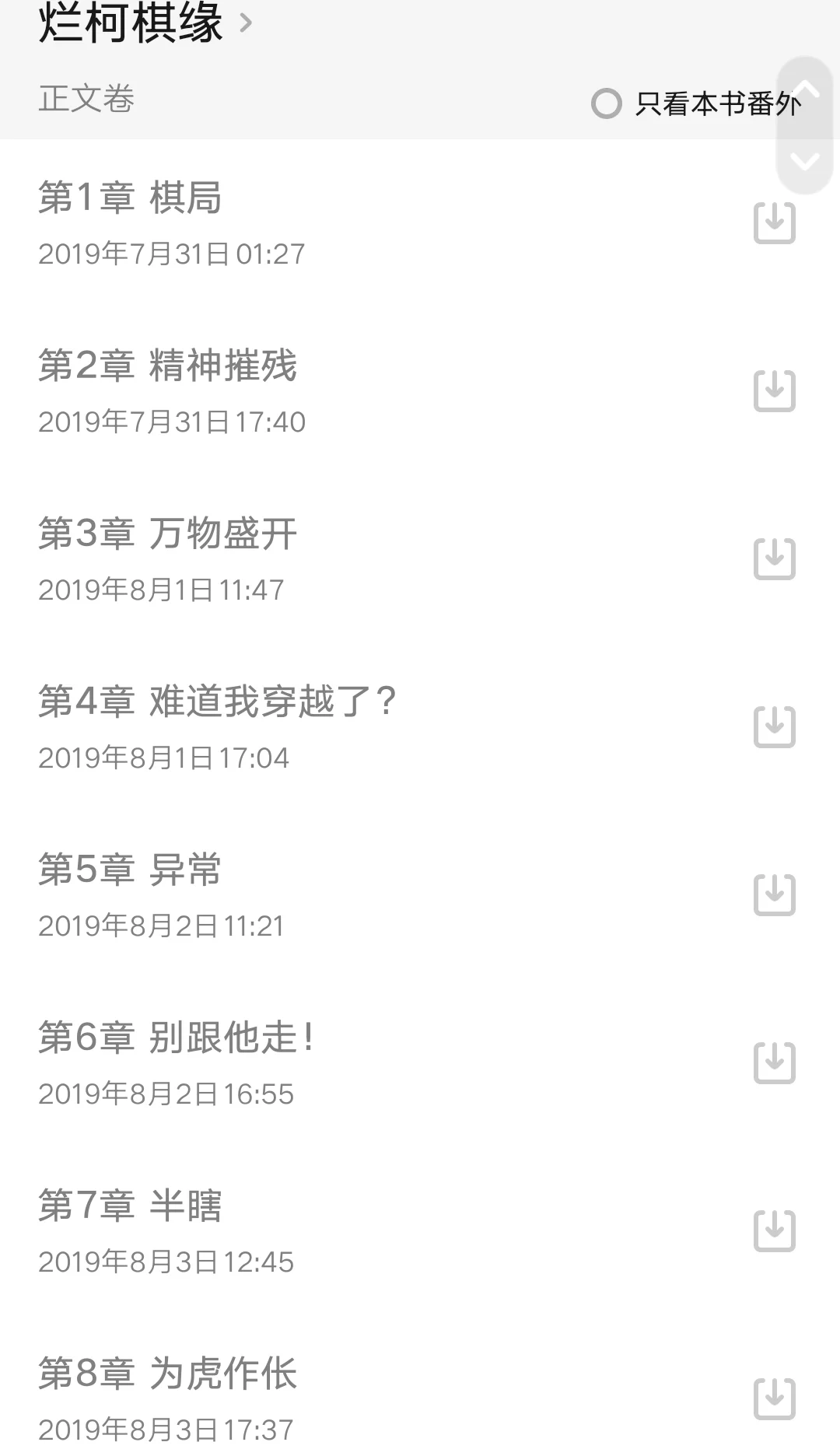Screen dimensions: 840x1456
Task: Open 第1章 棋局
Action: 381,223
